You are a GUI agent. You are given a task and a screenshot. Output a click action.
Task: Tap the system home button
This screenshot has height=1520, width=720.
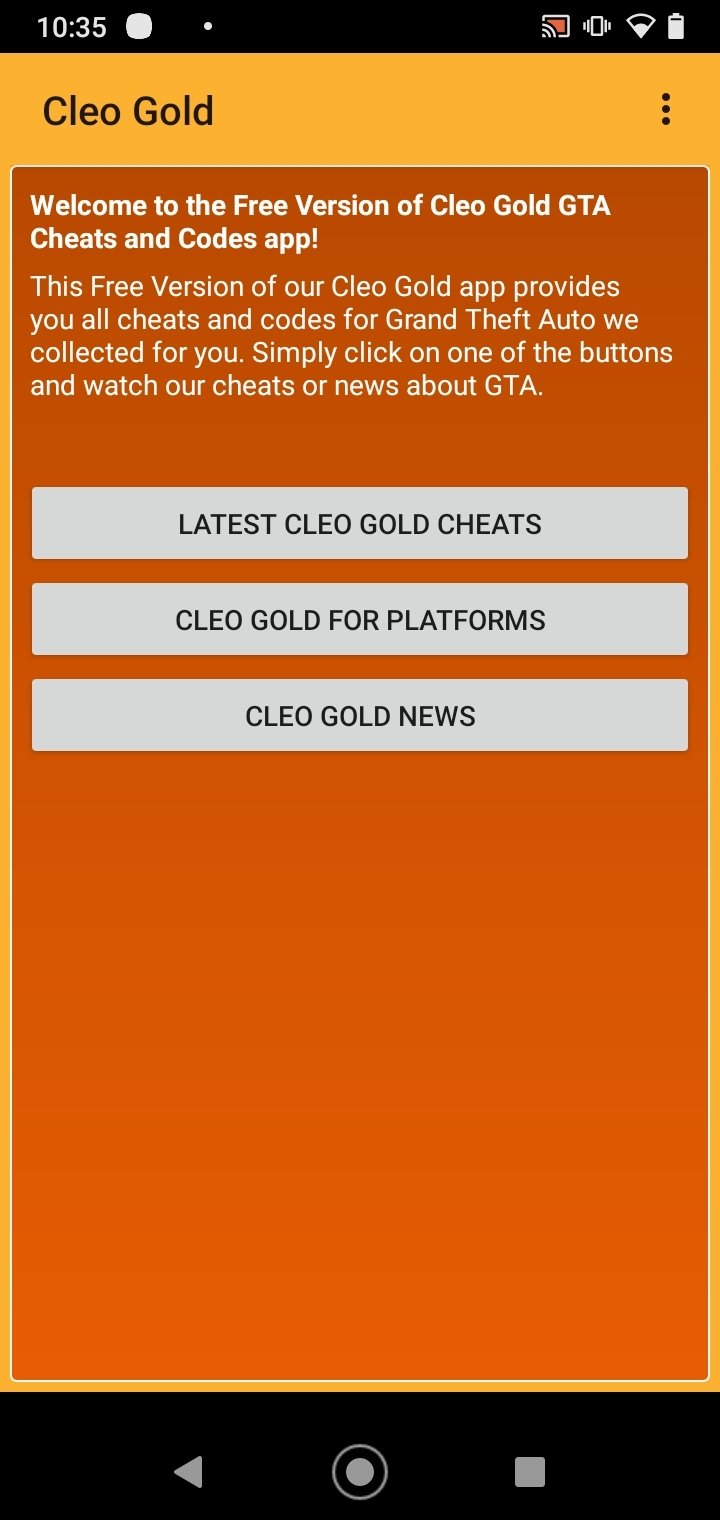360,1471
